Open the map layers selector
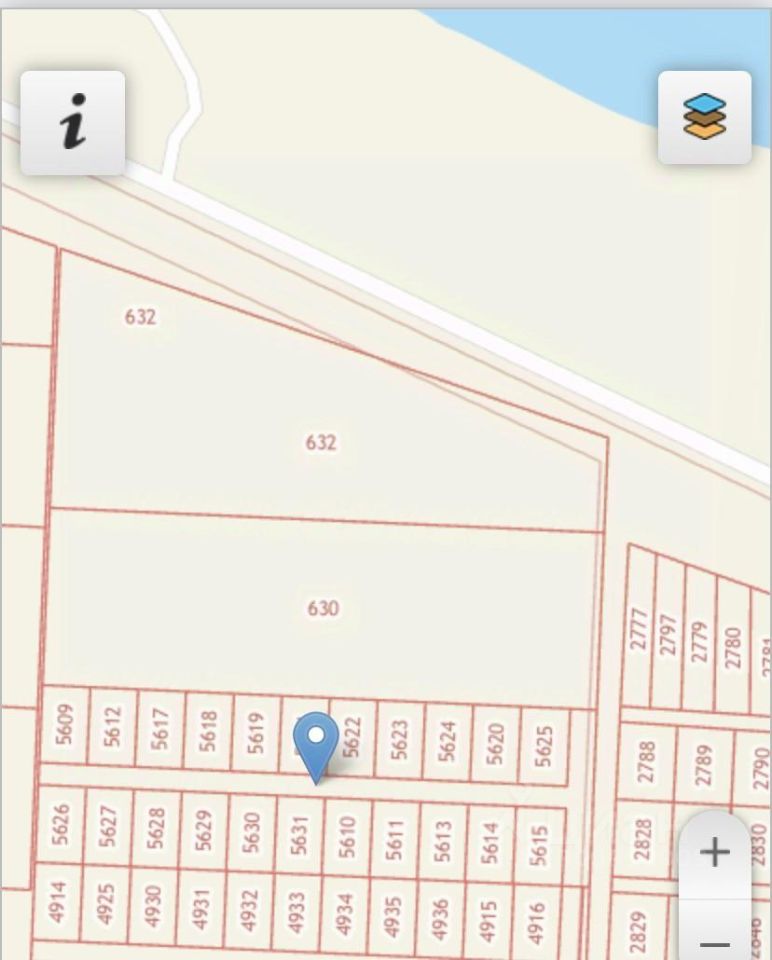 pos(704,117)
